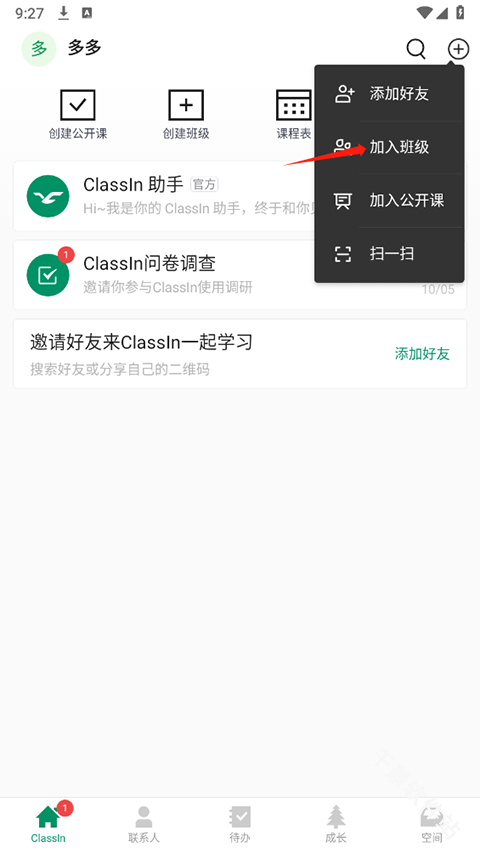Open the 课程表 schedule shortcut
The height and width of the screenshot is (853, 480).
pyautogui.click(x=294, y=115)
